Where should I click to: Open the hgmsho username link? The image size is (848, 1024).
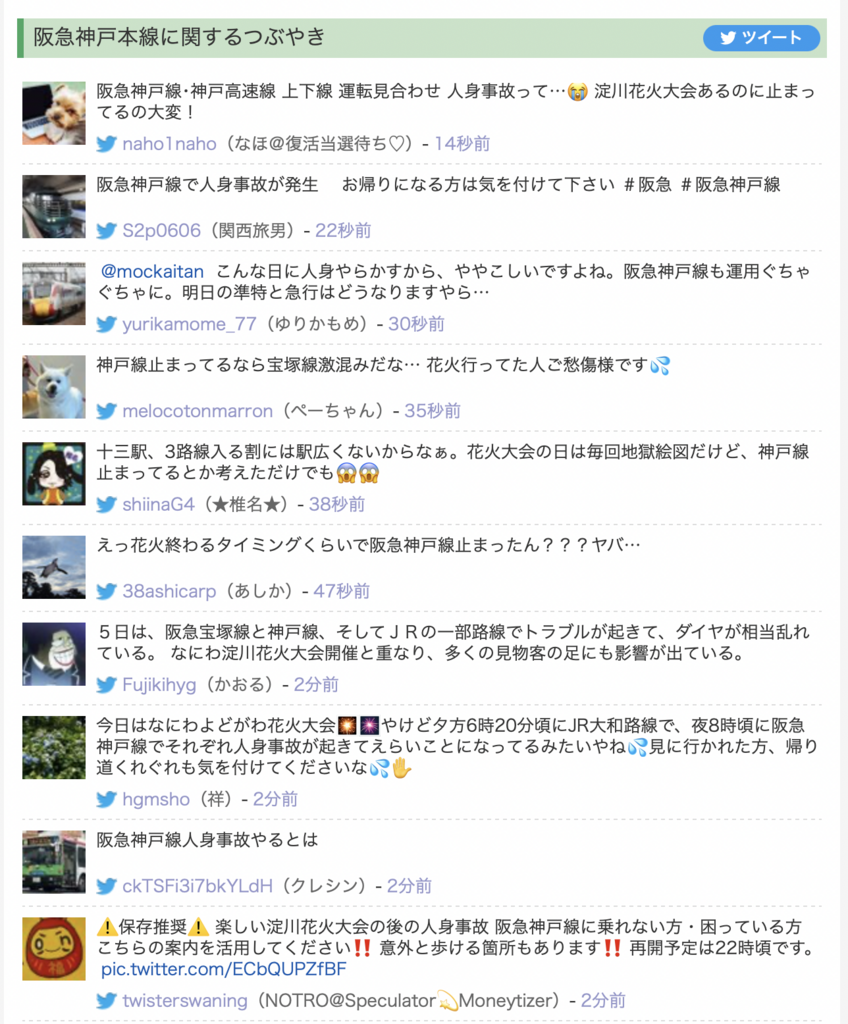click(155, 799)
